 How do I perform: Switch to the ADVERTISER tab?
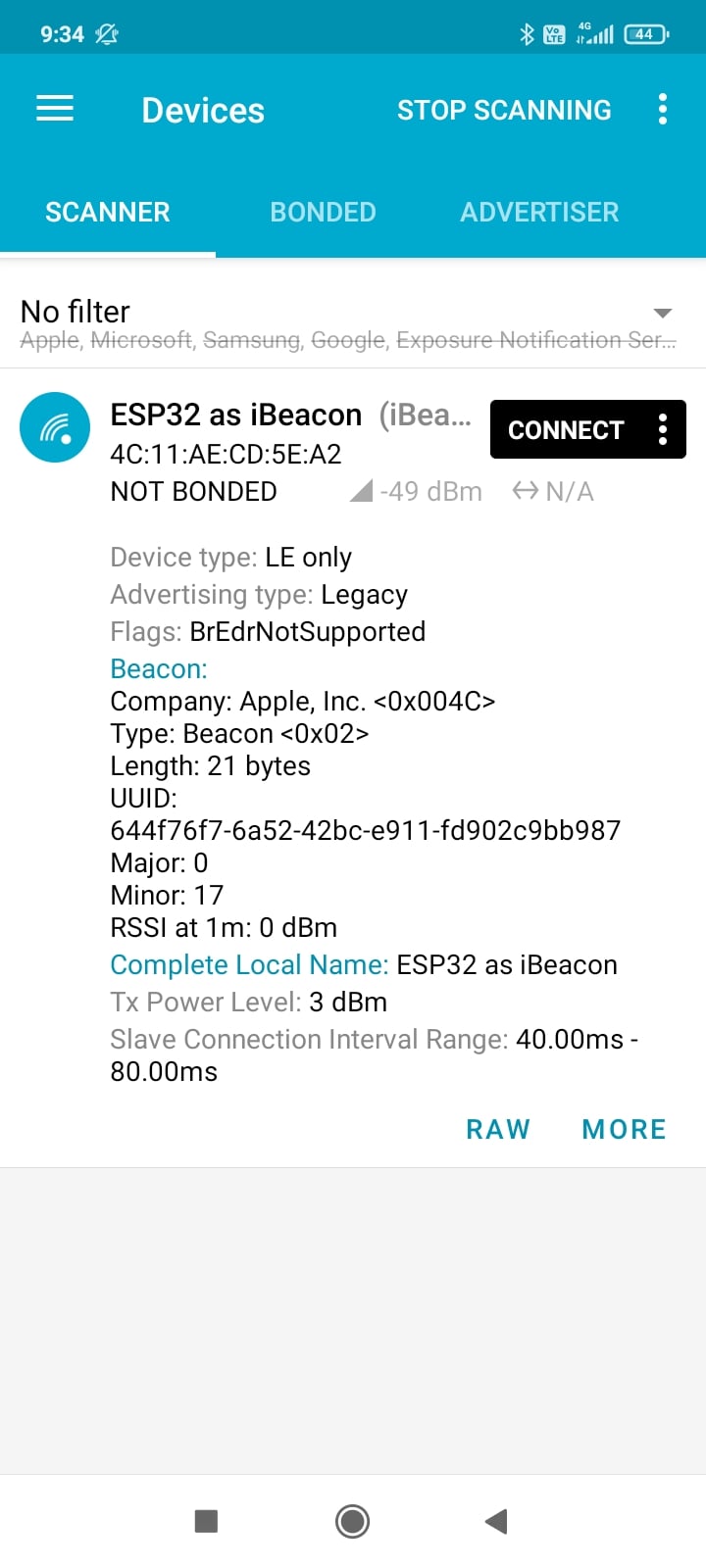(539, 212)
